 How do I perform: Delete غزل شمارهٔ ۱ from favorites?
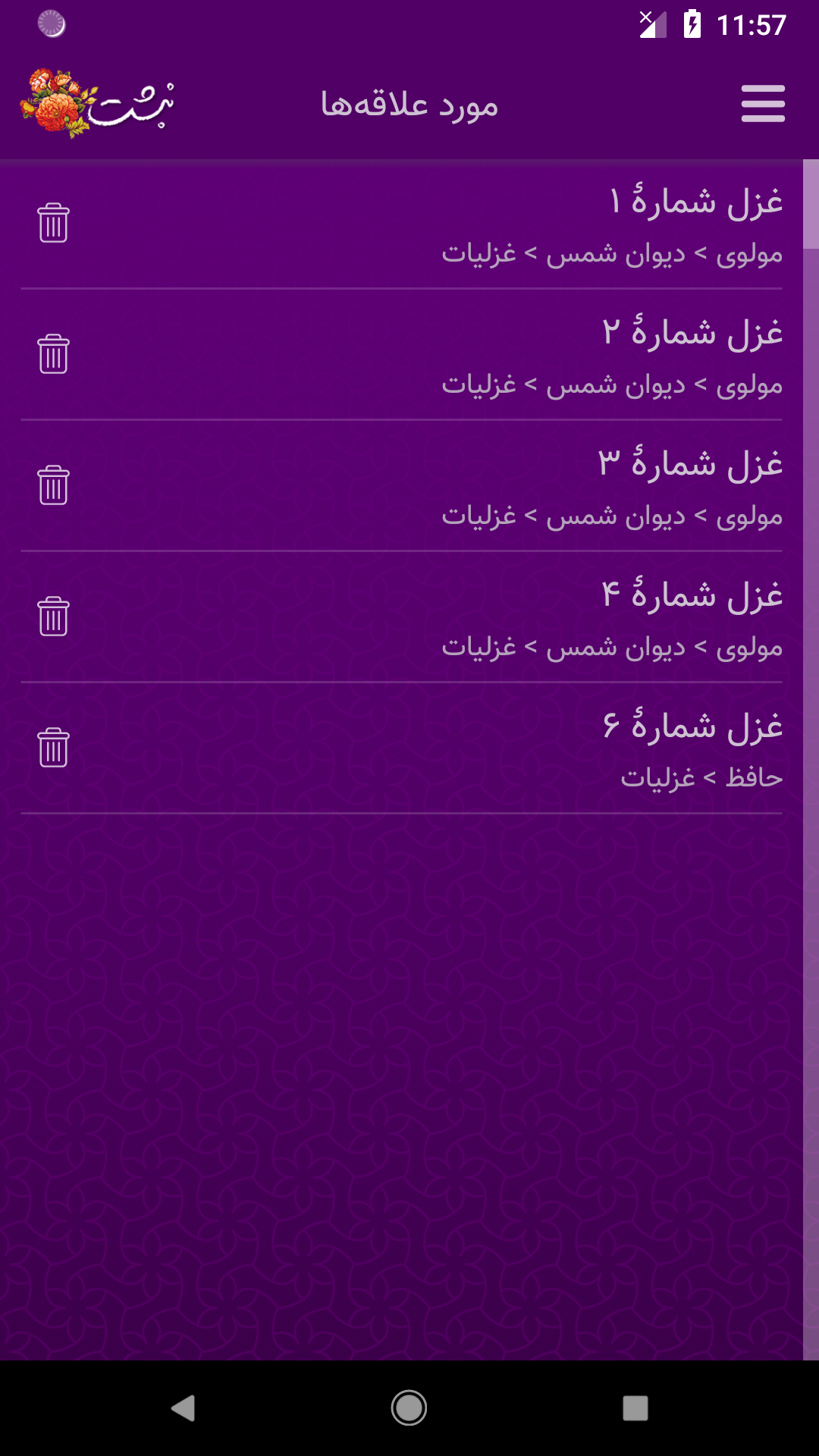coord(53,223)
